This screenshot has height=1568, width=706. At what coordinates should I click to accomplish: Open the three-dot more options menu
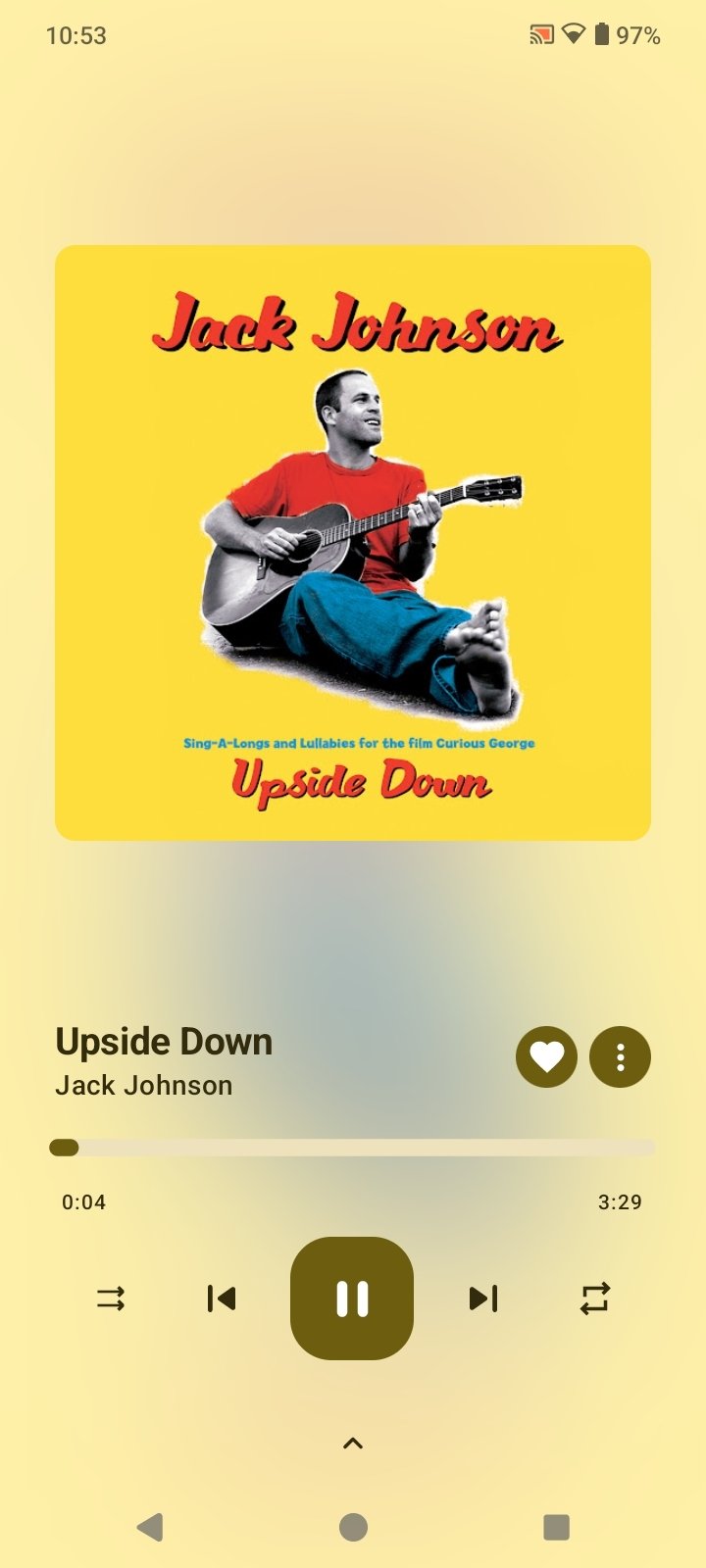click(x=620, y=1056)
